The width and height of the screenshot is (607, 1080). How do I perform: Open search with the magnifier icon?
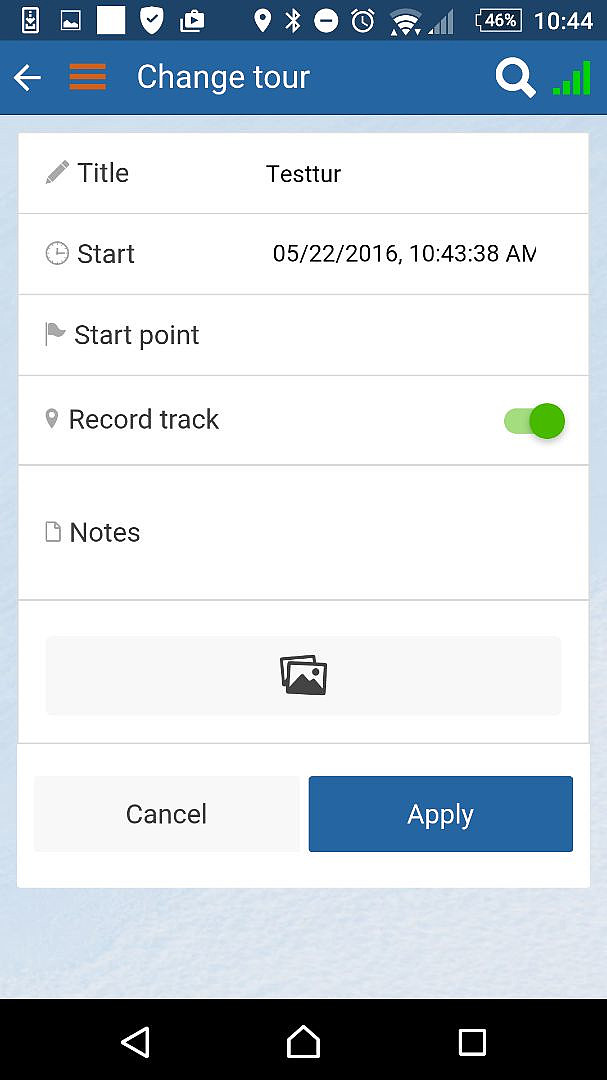tap(515, 78)
